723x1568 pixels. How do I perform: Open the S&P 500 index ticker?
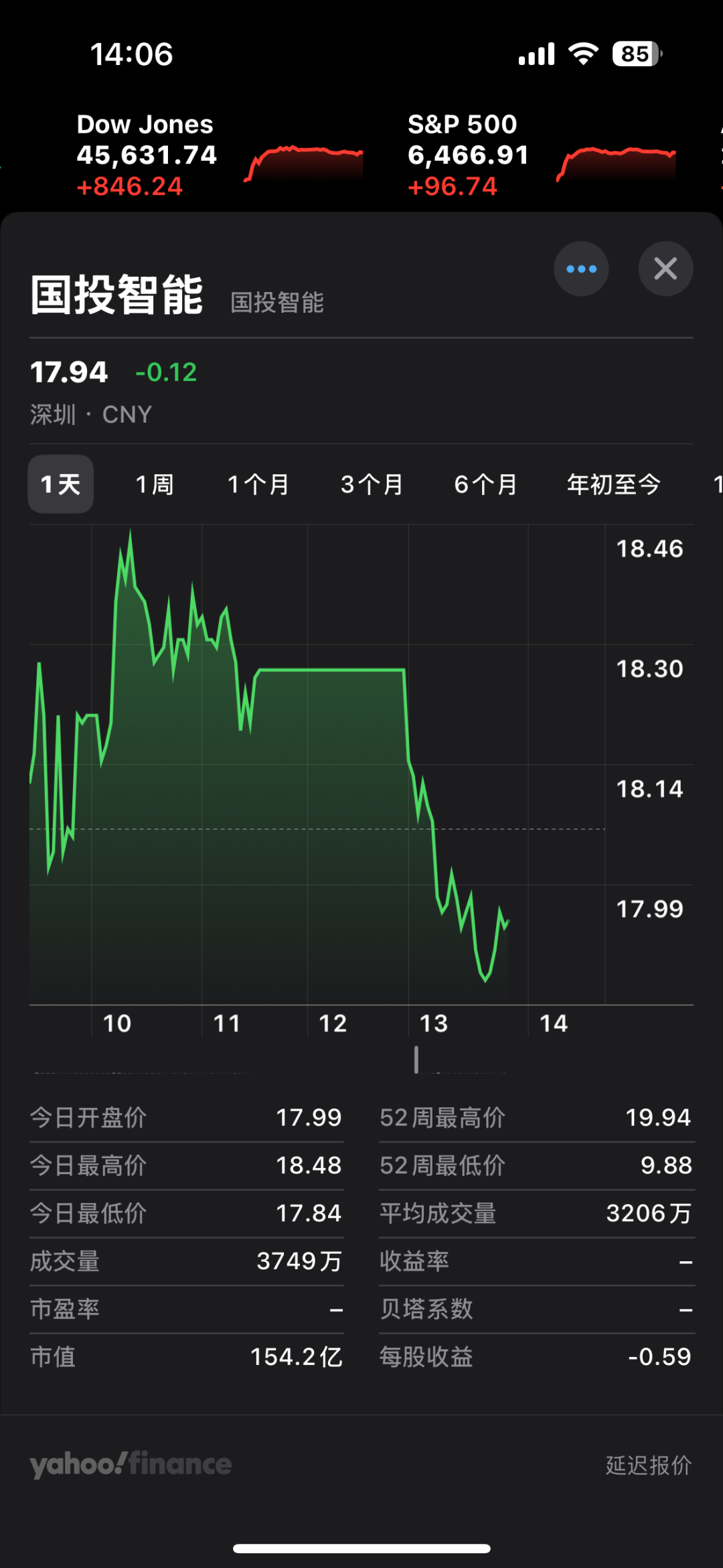[x=541, y=155]
